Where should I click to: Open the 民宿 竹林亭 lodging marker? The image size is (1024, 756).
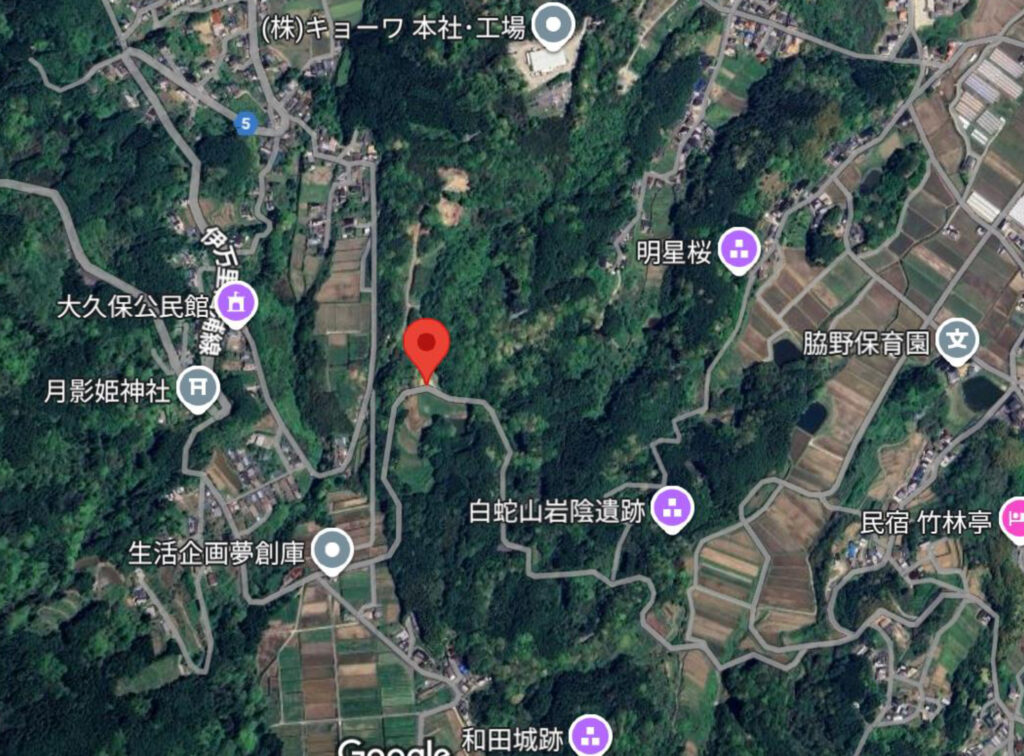click(1012, 521)
